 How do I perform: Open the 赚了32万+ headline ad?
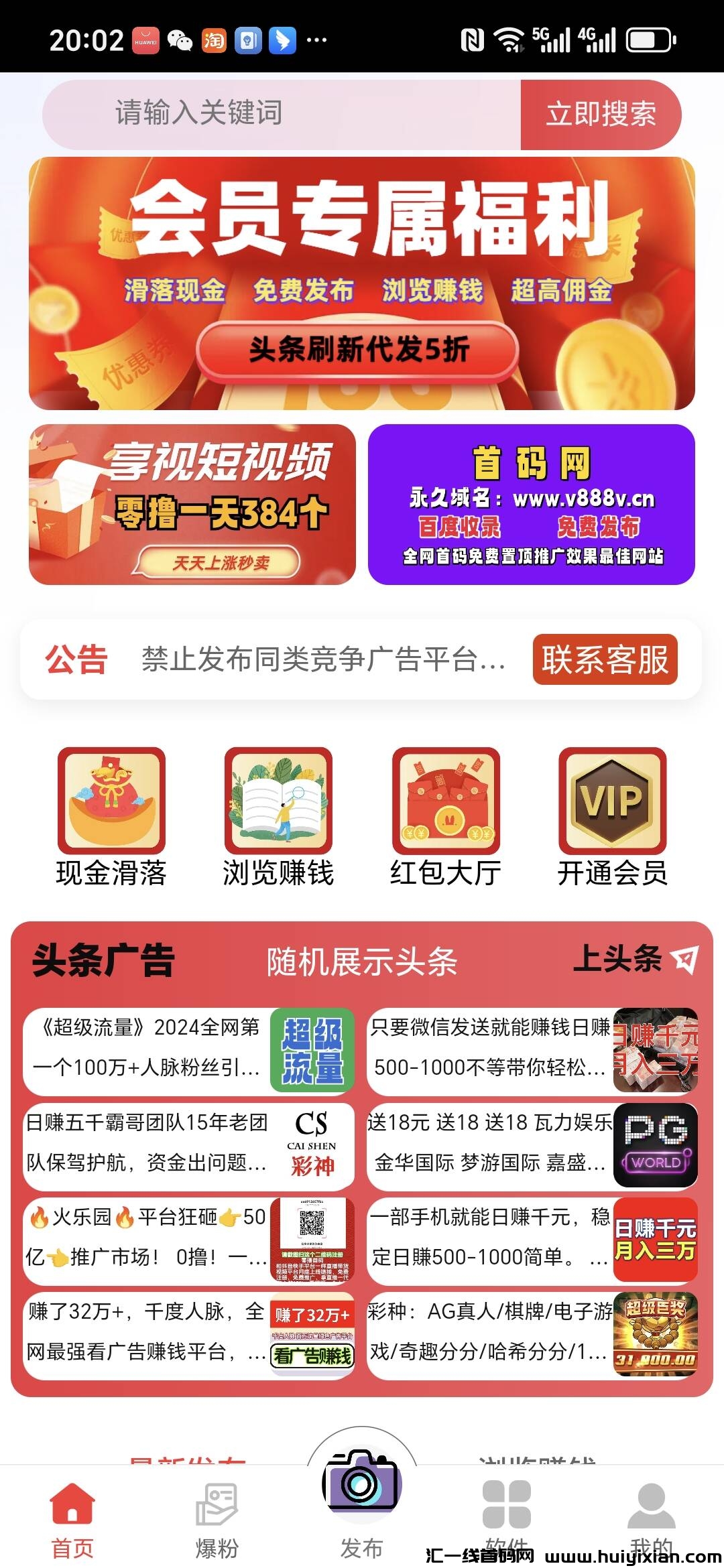[x=188, y=1335]
